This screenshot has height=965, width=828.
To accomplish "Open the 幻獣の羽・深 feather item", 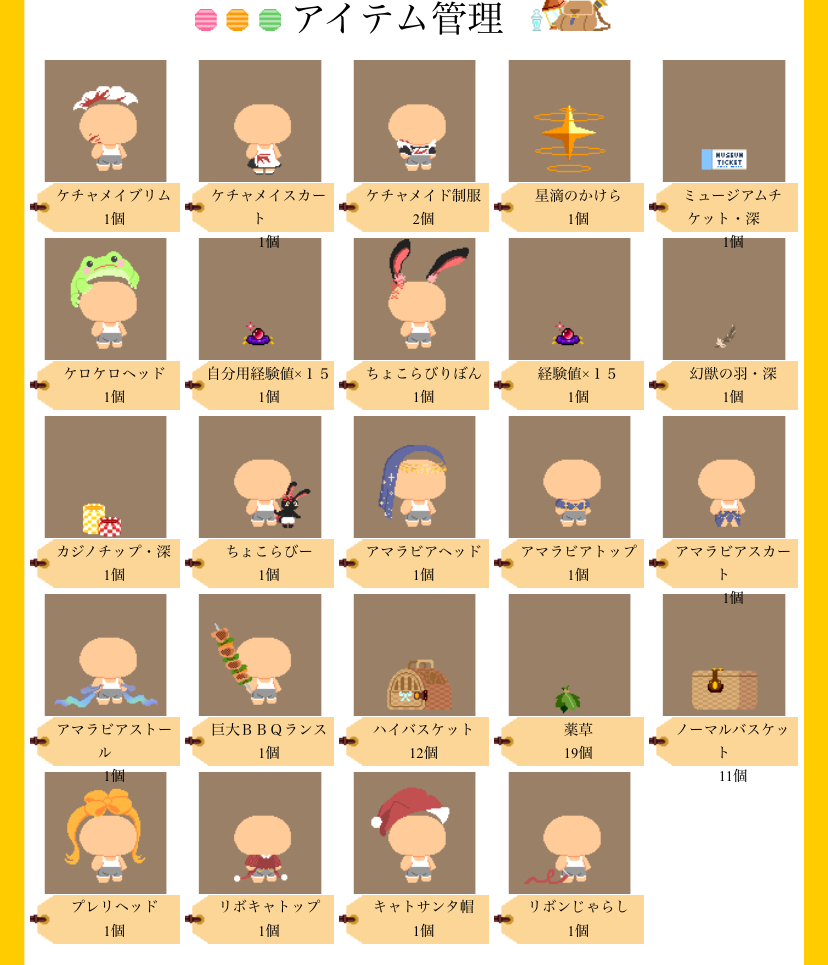I will [x=723, y=299].
